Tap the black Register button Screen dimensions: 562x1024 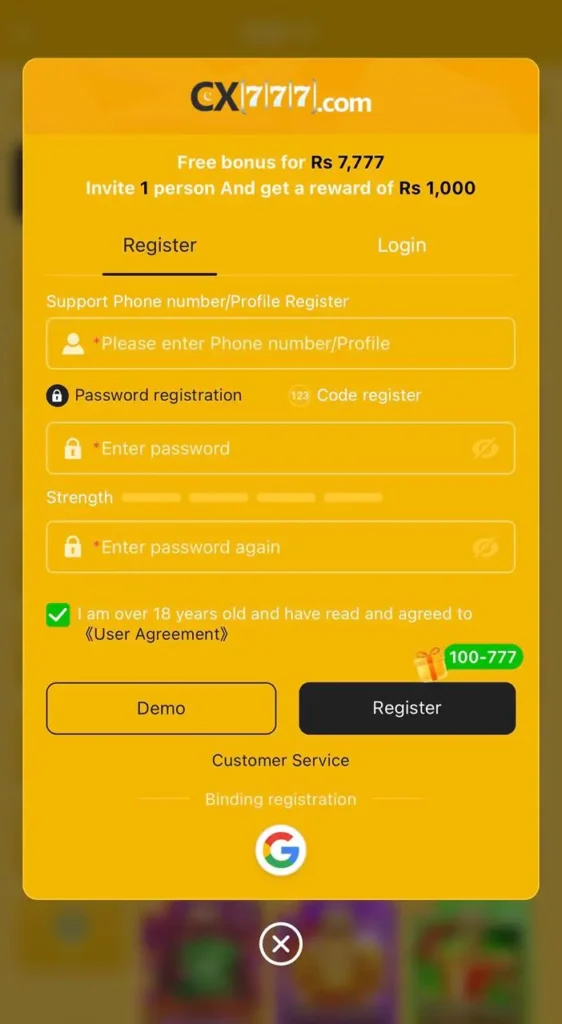click(407, 709)
